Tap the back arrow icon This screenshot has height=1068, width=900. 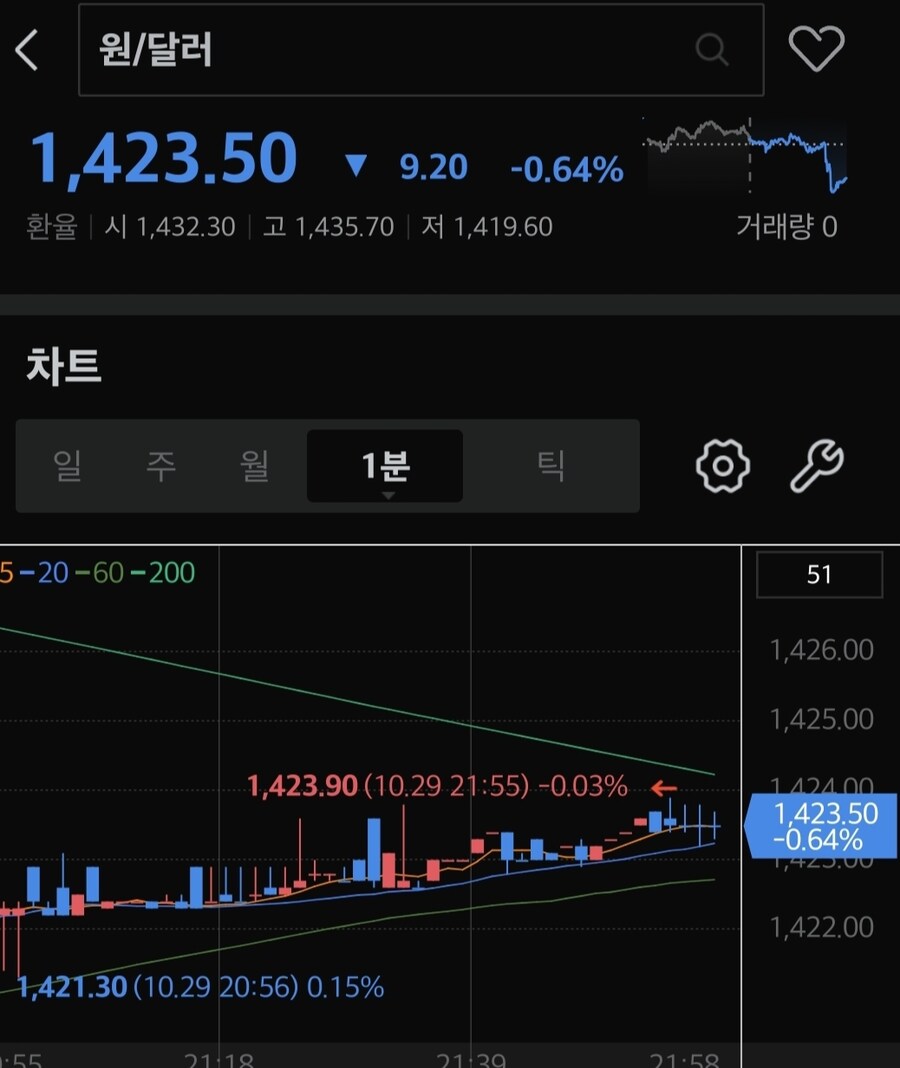tap(28, 48)
